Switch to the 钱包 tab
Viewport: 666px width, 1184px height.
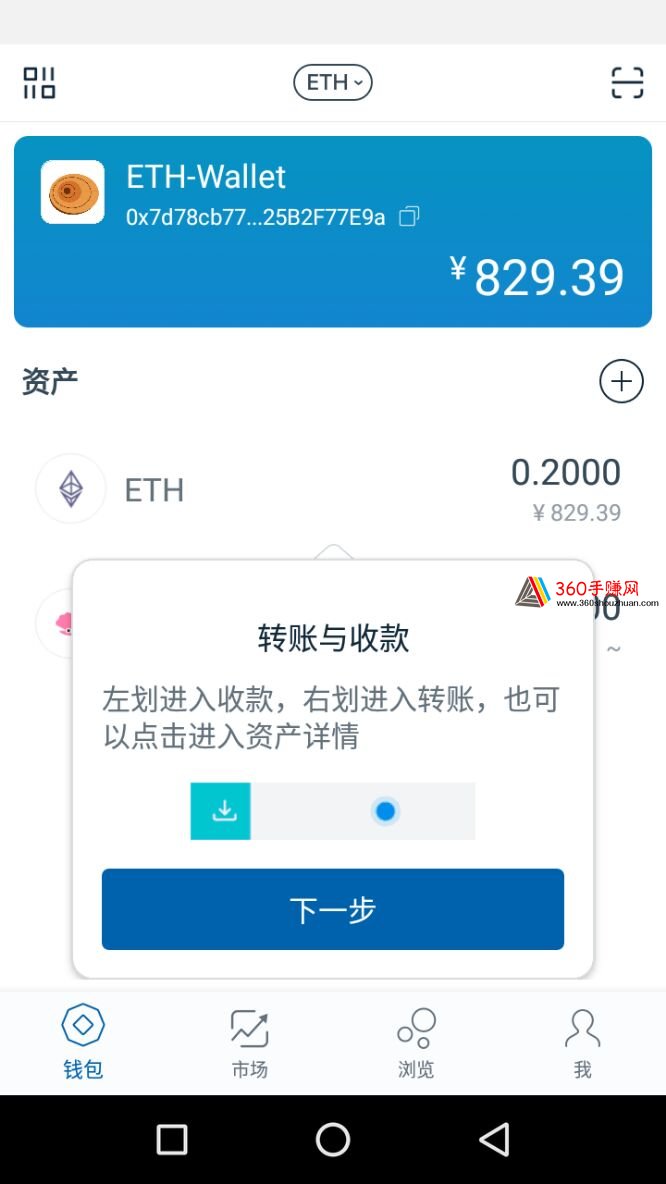coord(83,1043)
